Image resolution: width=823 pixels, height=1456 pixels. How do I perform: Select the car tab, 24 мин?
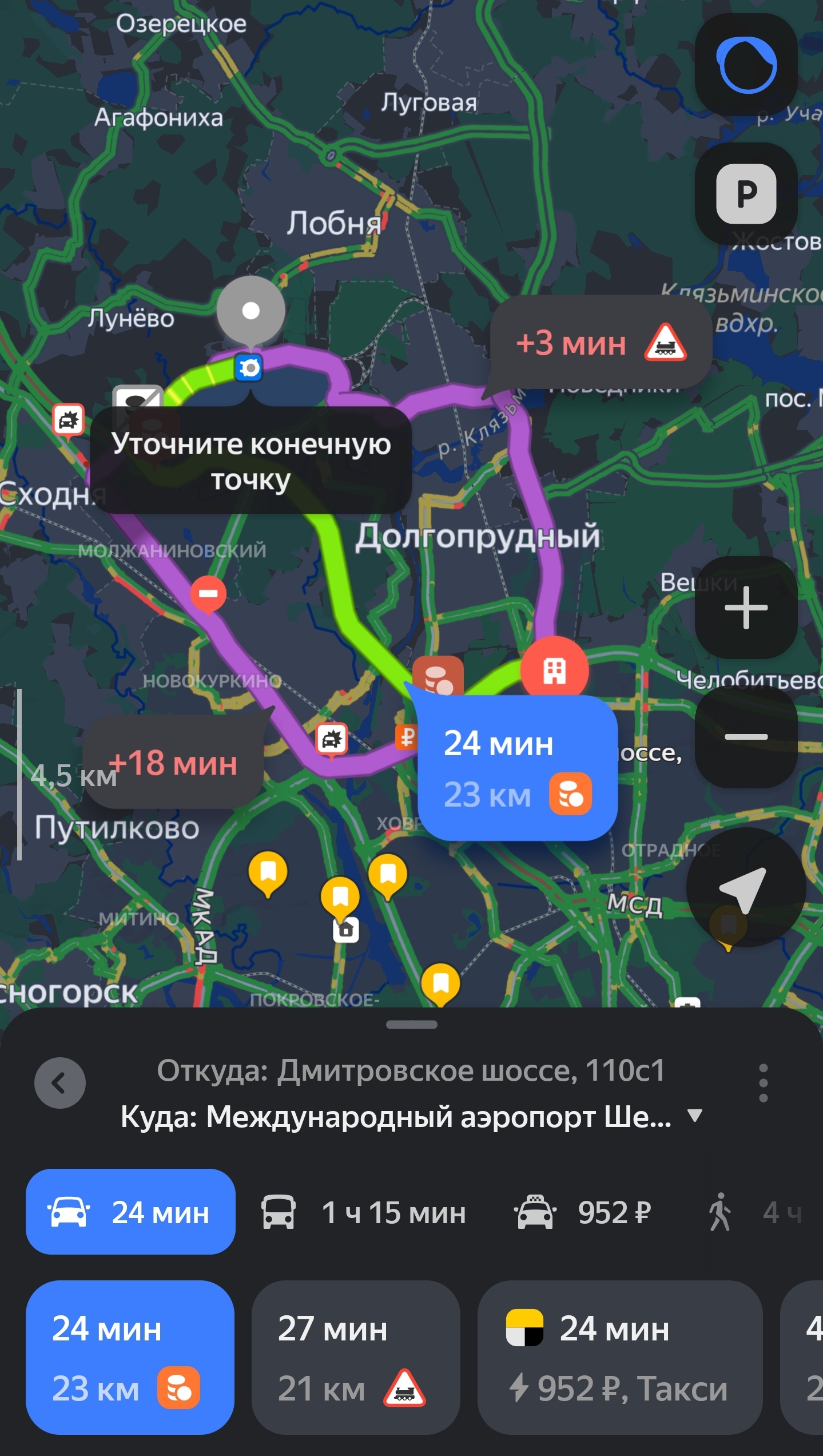pyautogui.click(x=130, y=1212)
